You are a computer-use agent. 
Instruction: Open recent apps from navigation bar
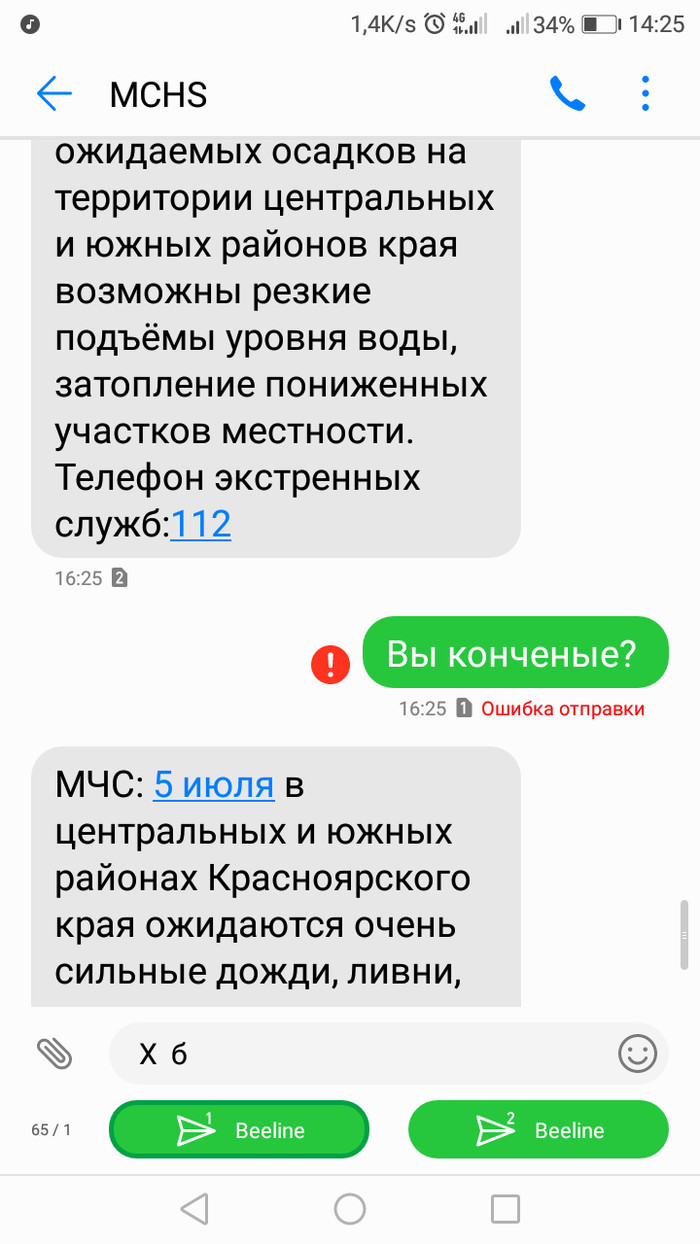(505, 1209)
